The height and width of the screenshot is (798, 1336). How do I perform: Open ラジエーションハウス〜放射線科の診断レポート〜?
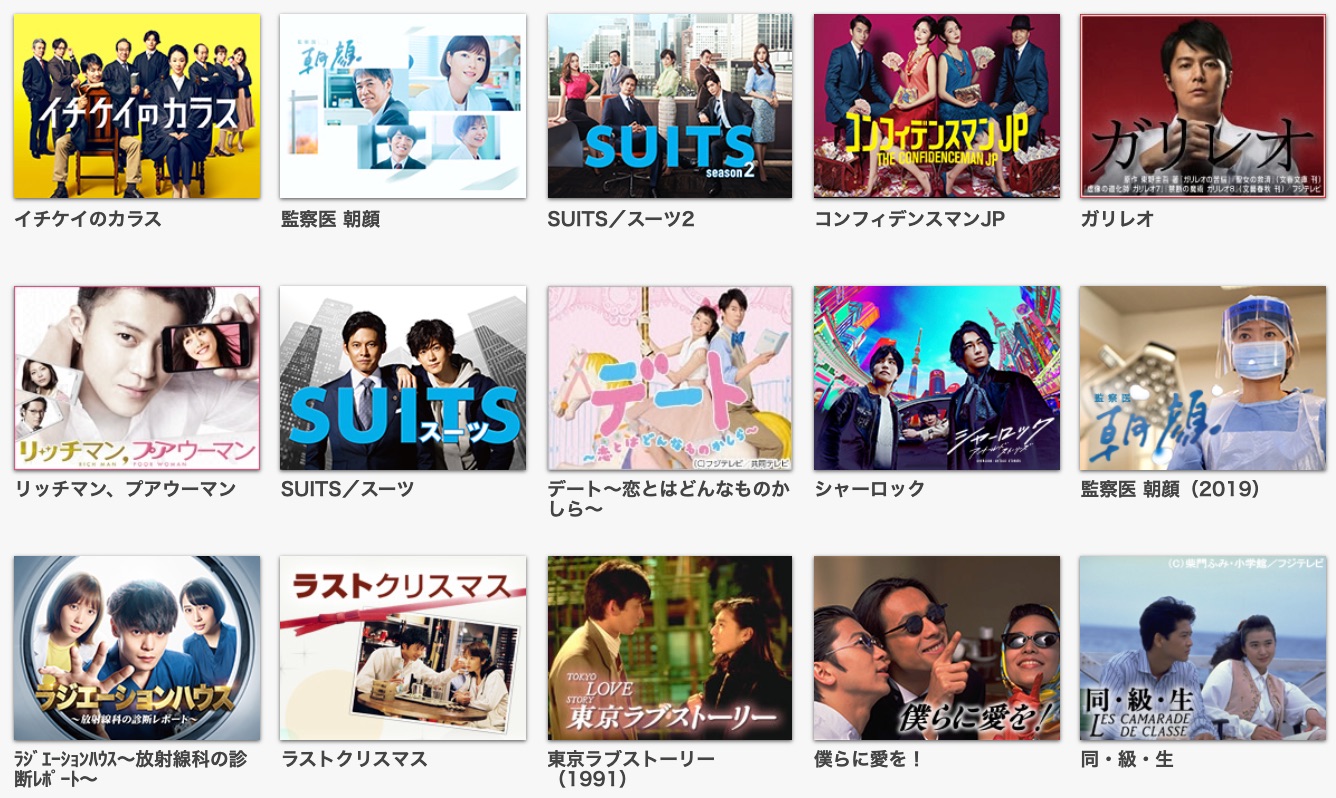pyautogui.click(x=137, y=648)
